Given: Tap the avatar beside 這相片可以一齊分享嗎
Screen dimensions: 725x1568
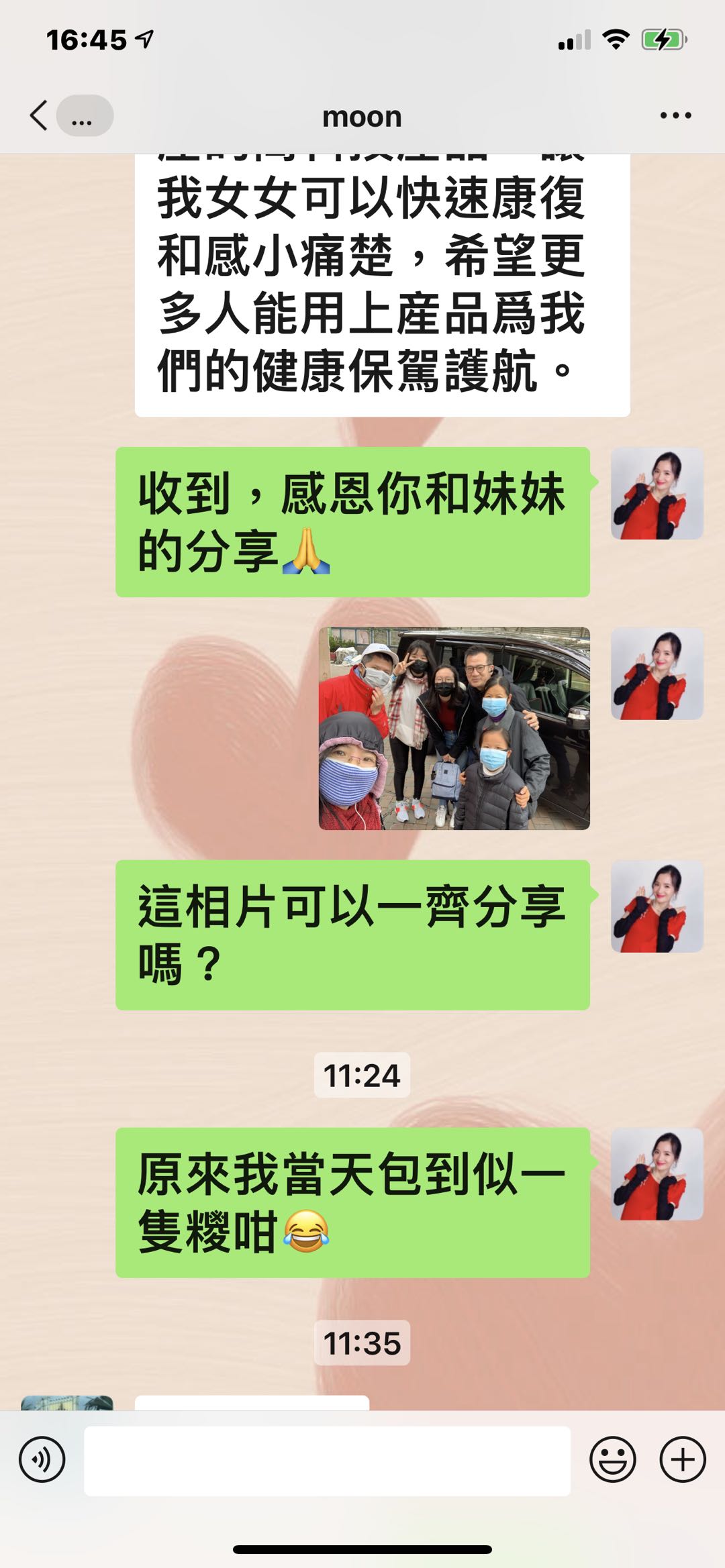Looking at the screenshot, I should (657, 906).
